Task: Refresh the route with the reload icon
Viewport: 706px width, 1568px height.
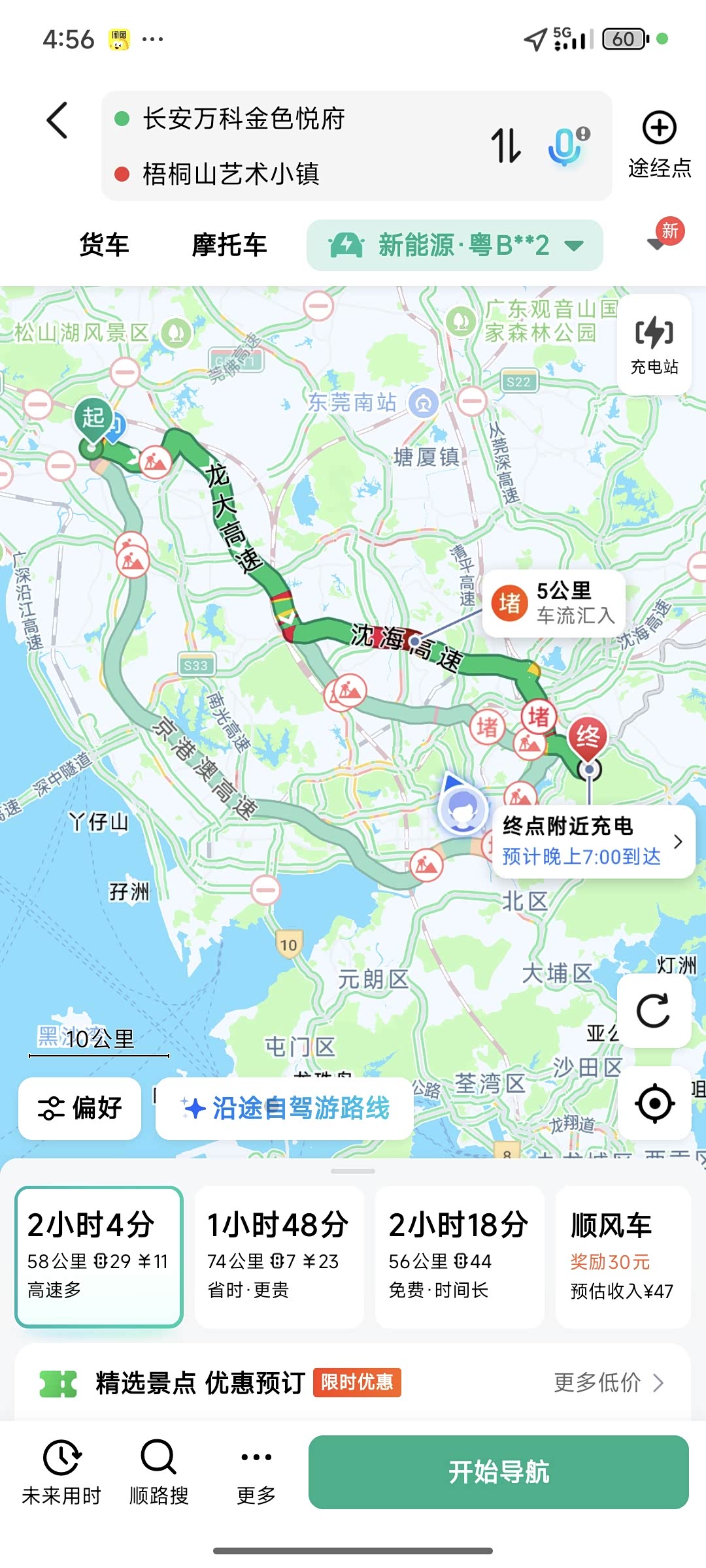Action: coord(654,1011)
